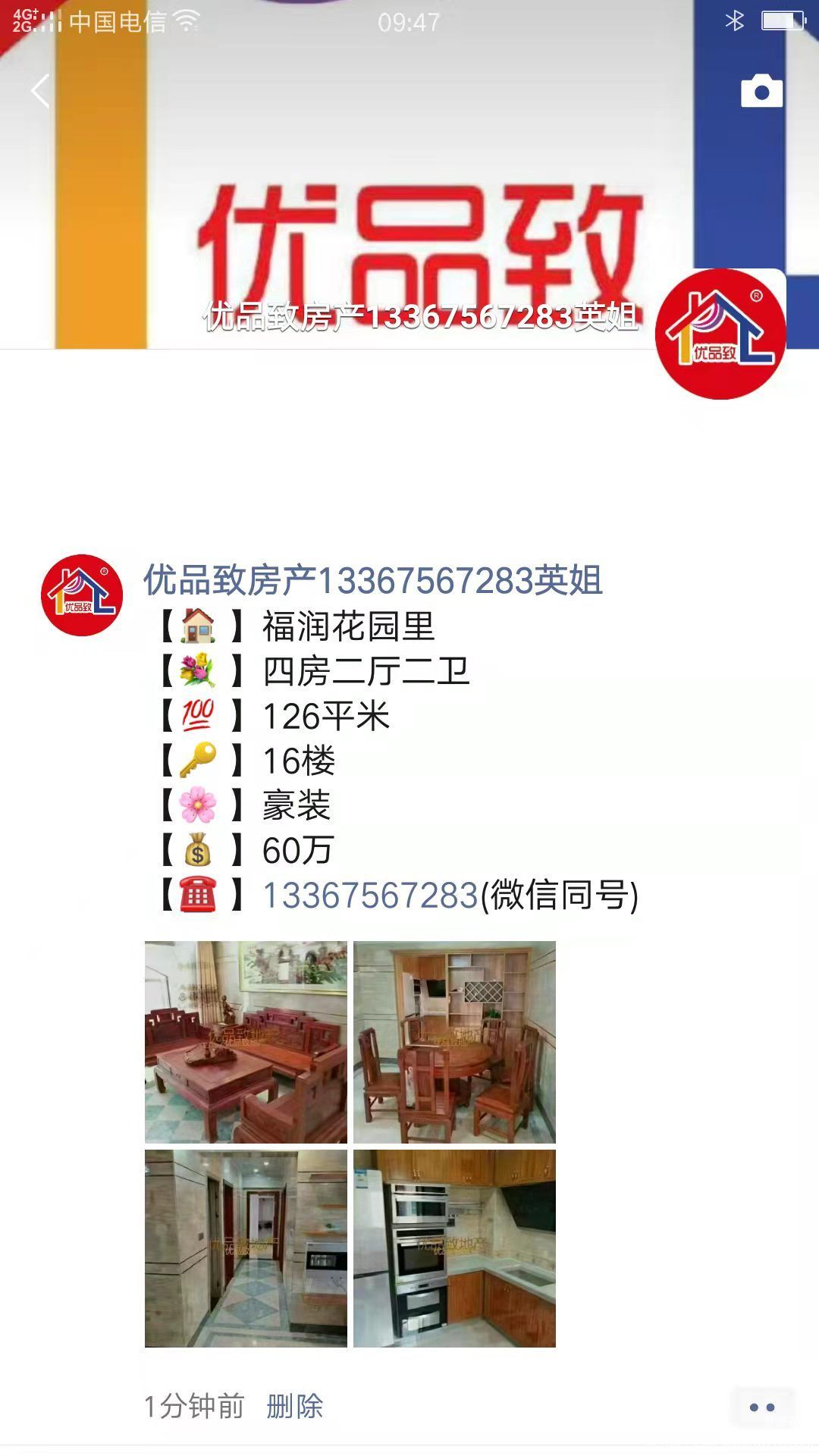Open the camera icon to post a moment
819x1456 pixels.
click(x=761, y=91)
